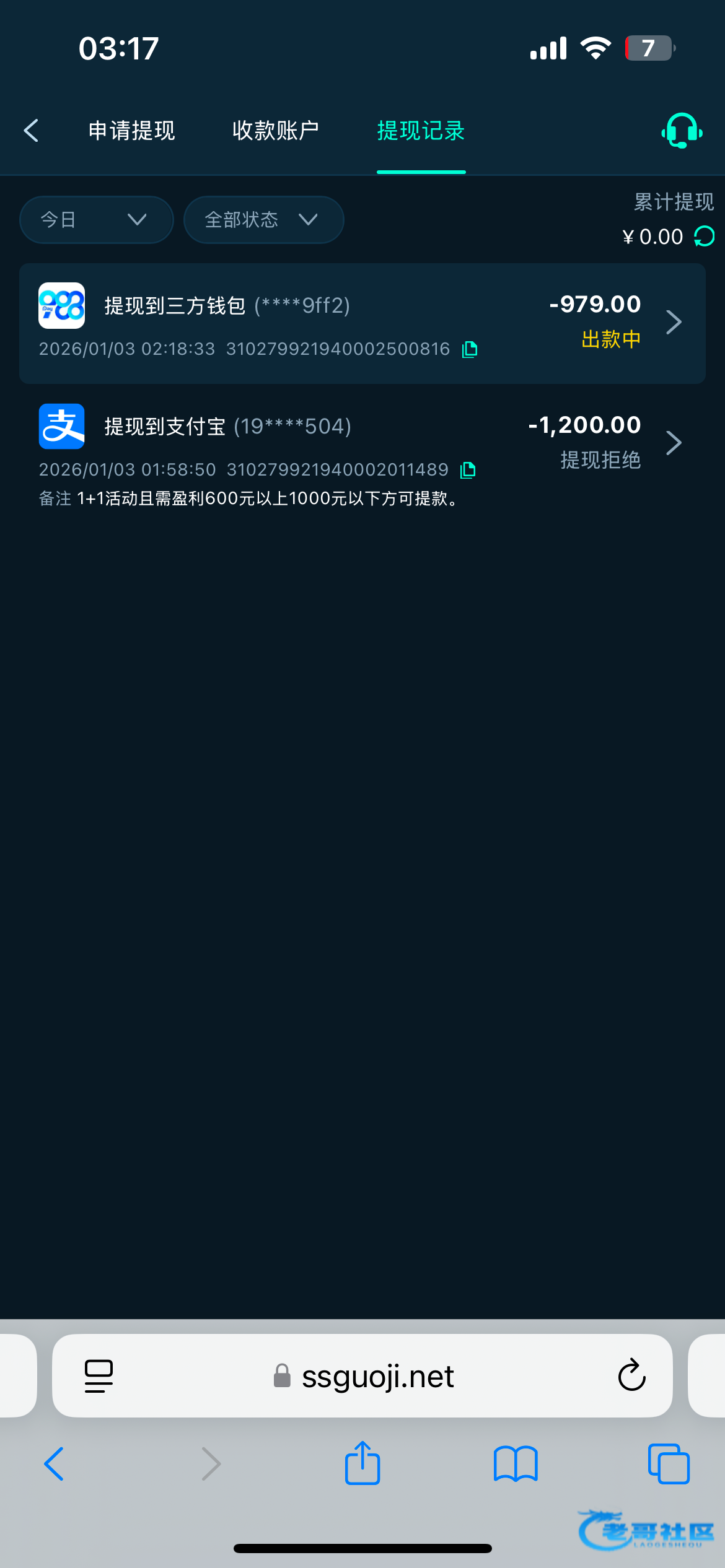Expand the 今日 date filter dropdown
Screen dimensions: 725x1568
pyautogui.click(x=96, y=220)
